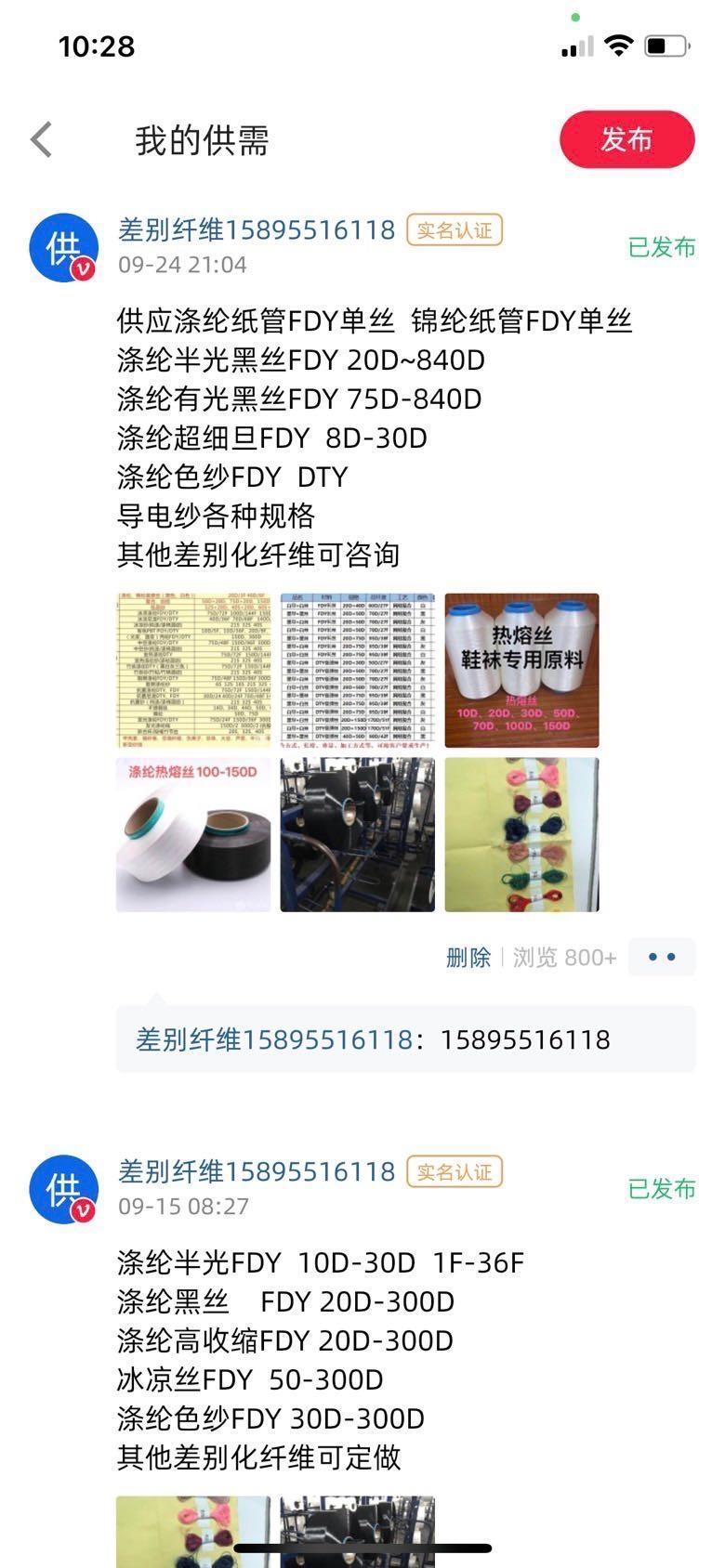
Task: Open the avatar on the 09-24 post
Action: (x=63, y=248)
